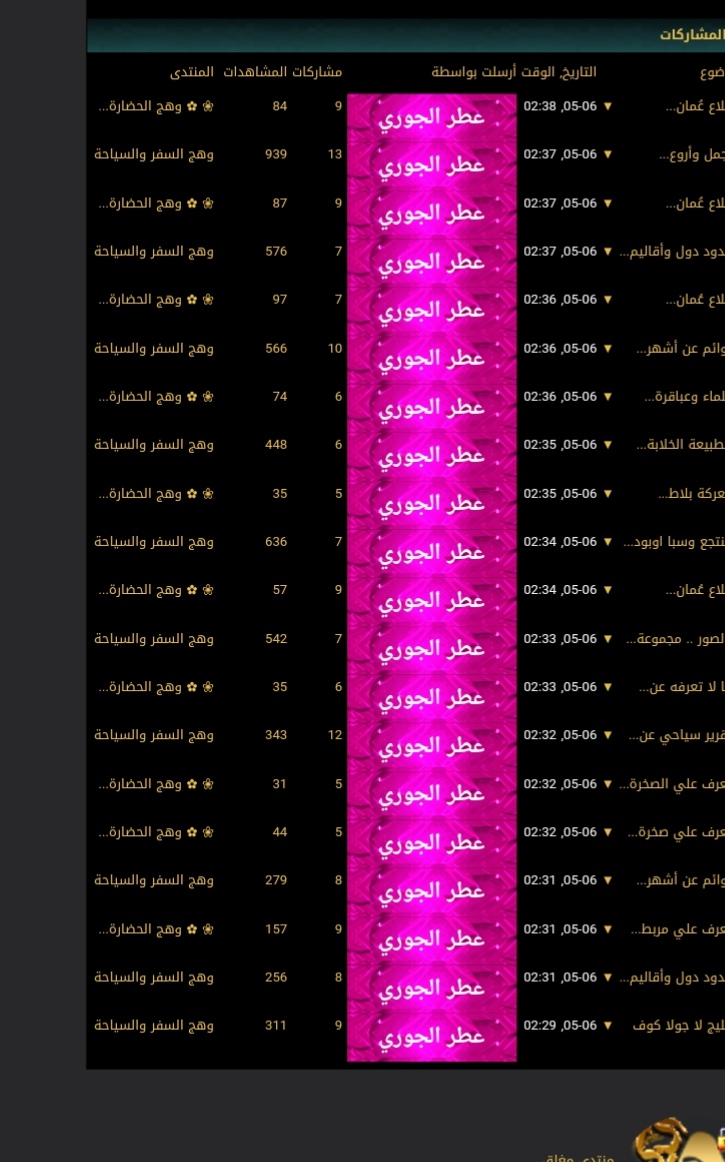The width and height of the screenshot is (725, 1162).
Task: Open the topic "تقرير سياحي عن..."
Action: (677, 735)
